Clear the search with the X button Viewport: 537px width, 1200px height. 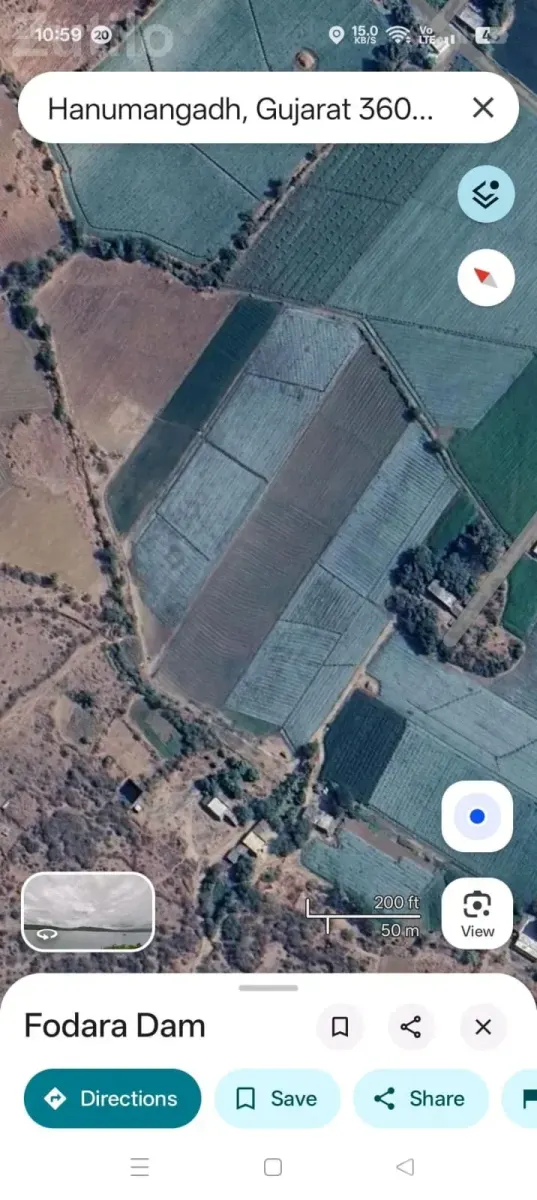coord(483,108)
